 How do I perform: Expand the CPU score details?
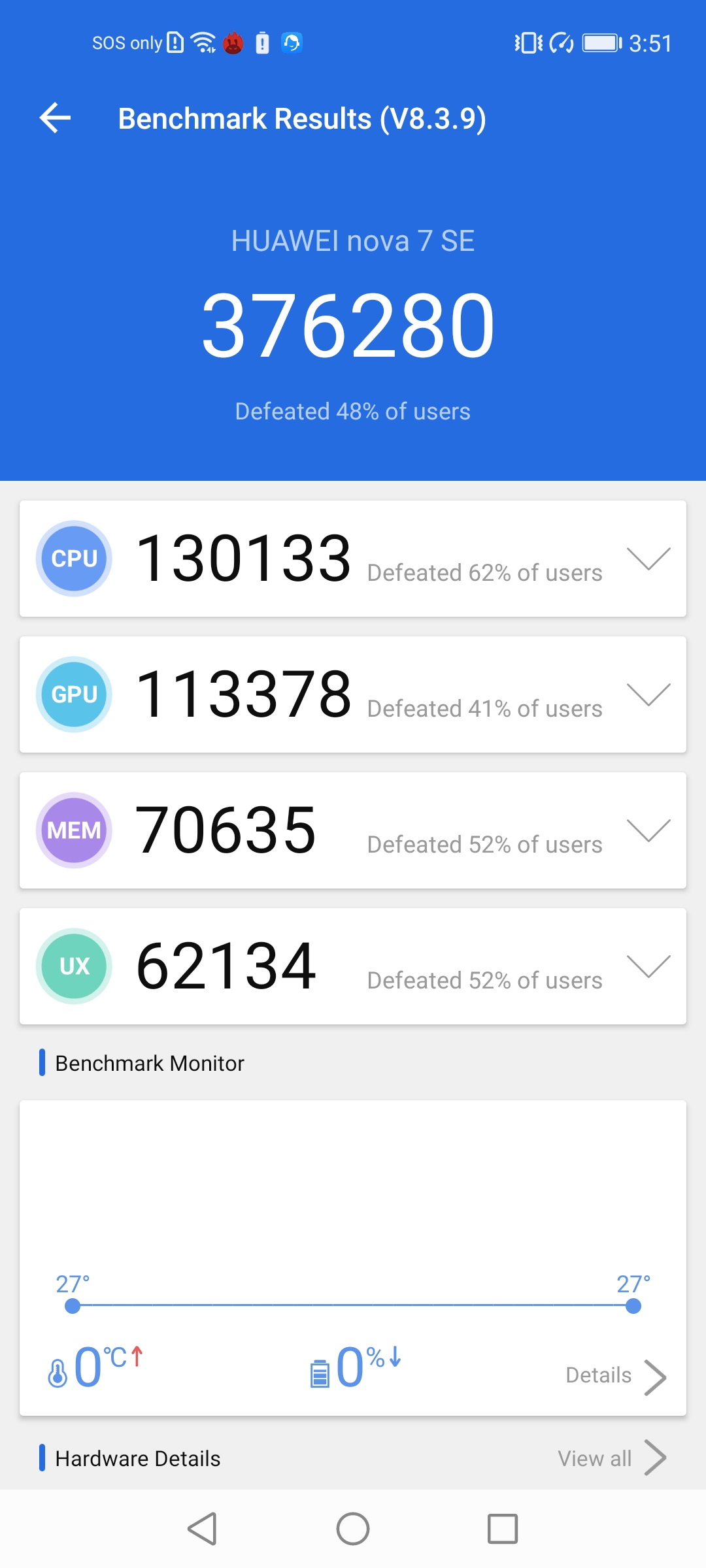648,559
